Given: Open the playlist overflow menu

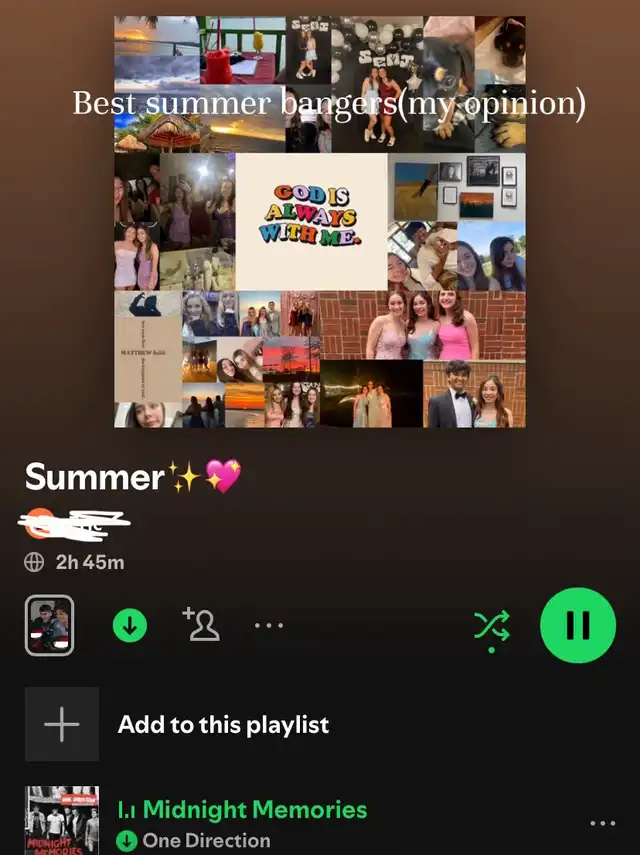Looking at the screenshot, I should click(x=268, y=626).
